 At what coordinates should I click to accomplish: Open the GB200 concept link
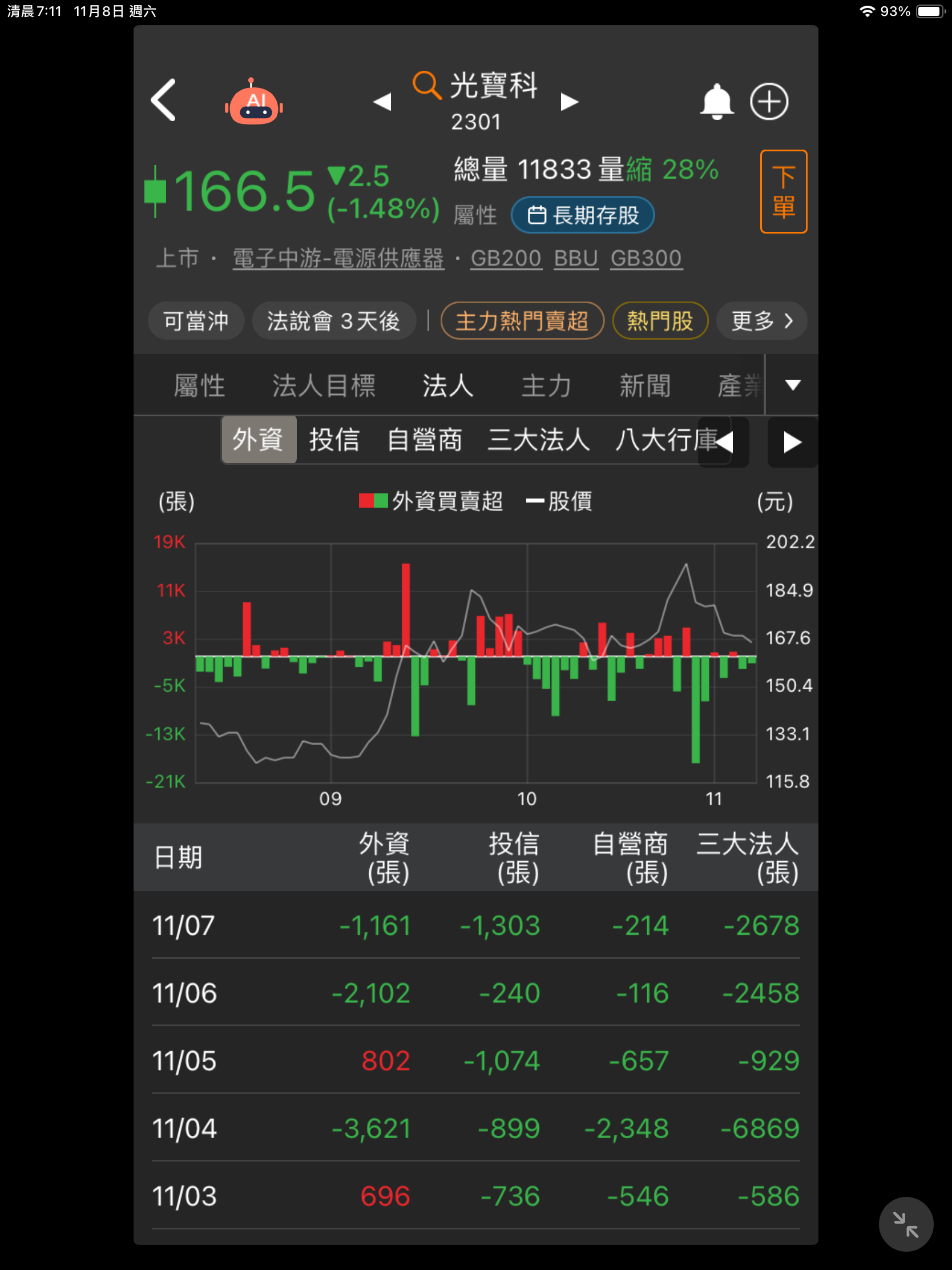(506, 258)
